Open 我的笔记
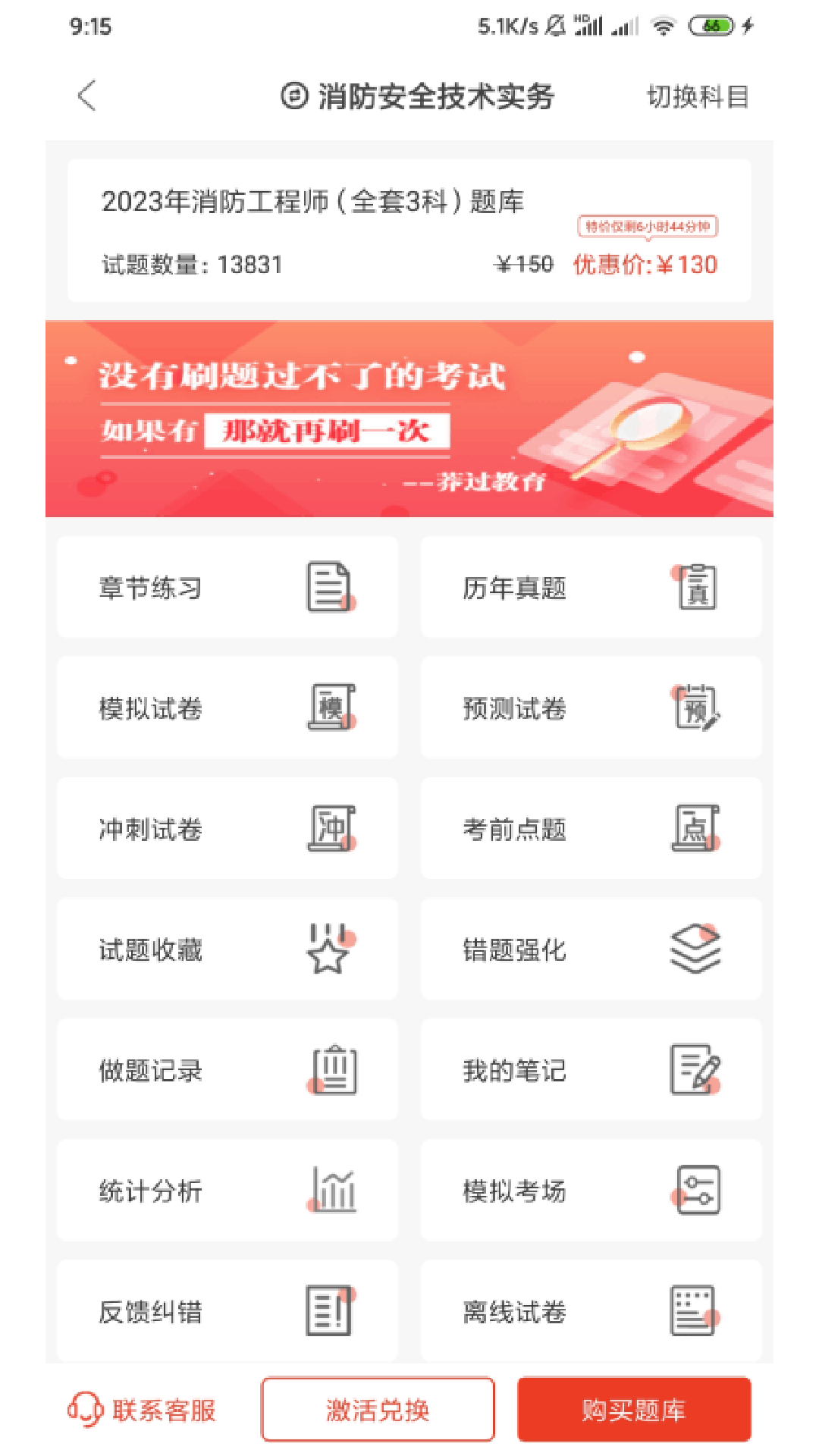 click(x=591, y=1070)
